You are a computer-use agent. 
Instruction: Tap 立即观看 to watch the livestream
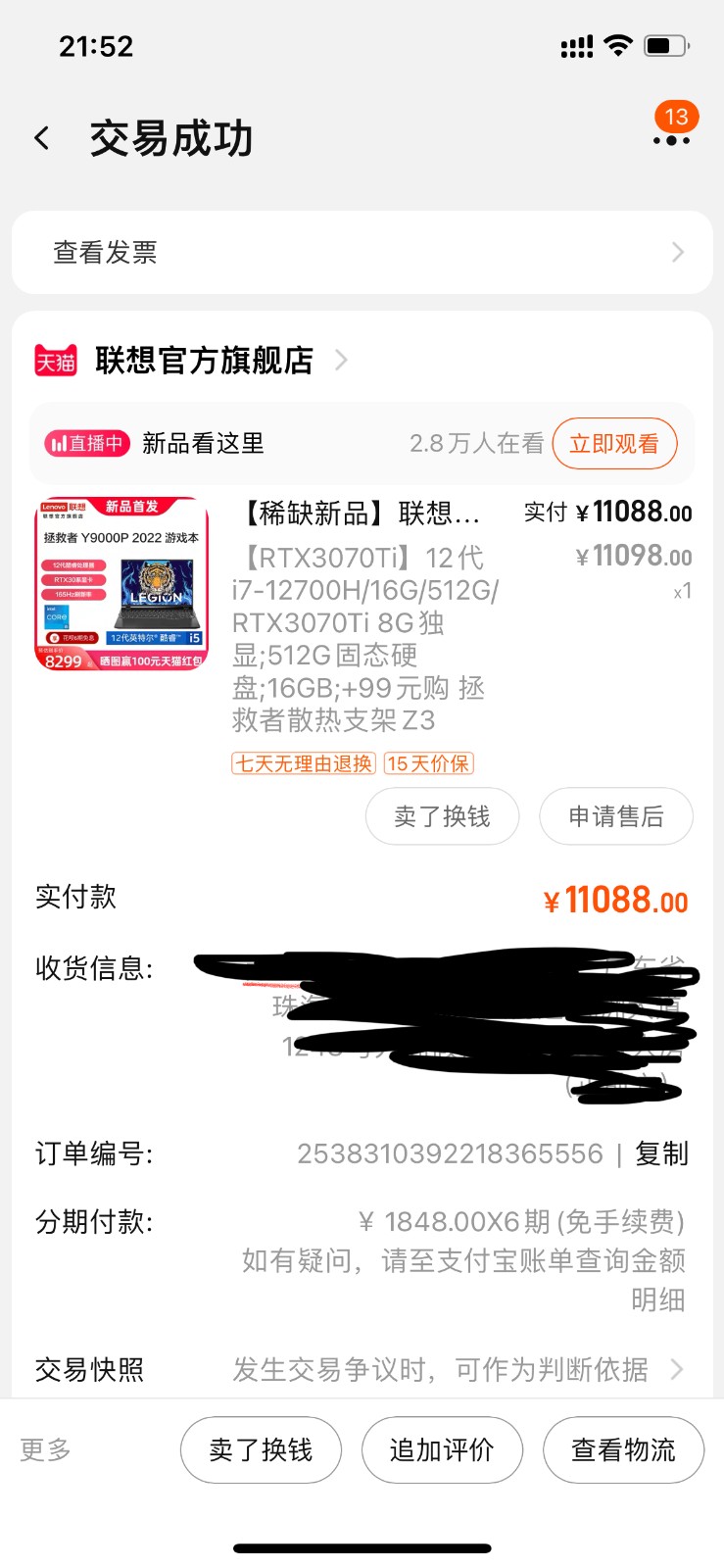click(x=614, y=444)
